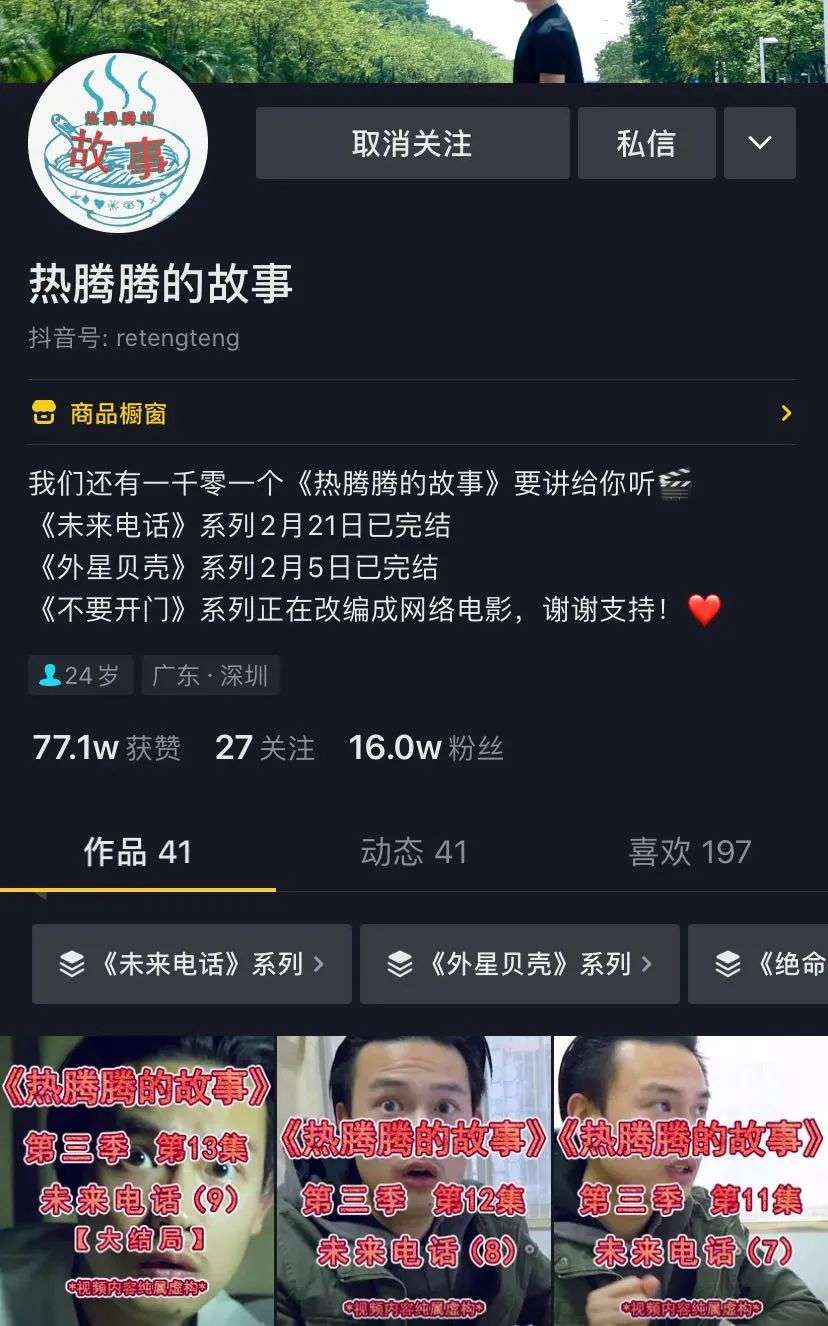828x1326 pixels.
Task: Open the 《未来电话》系列 collection
Action: 192,964
